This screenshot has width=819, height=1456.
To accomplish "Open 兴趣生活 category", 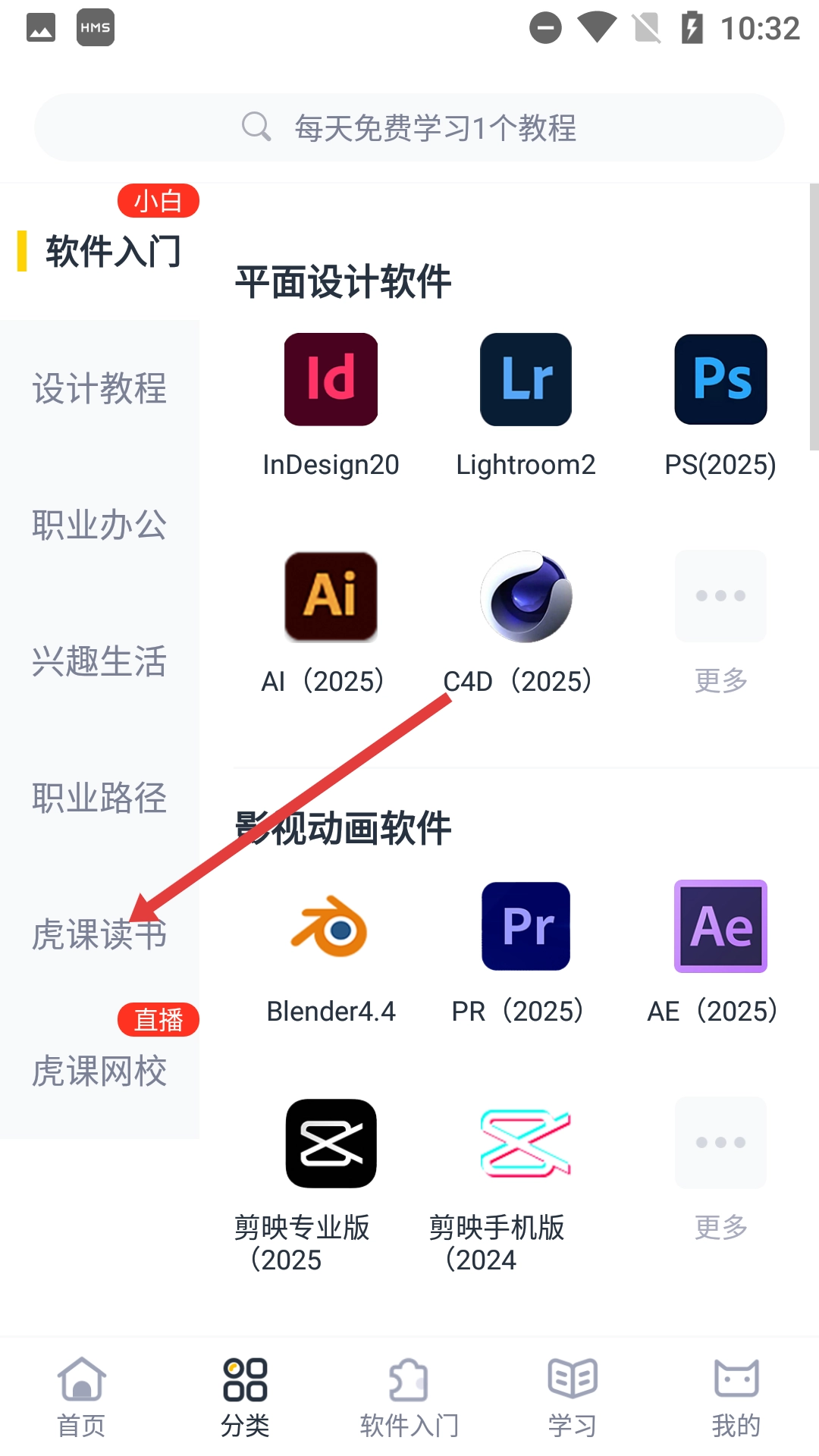I will point(99,661).
